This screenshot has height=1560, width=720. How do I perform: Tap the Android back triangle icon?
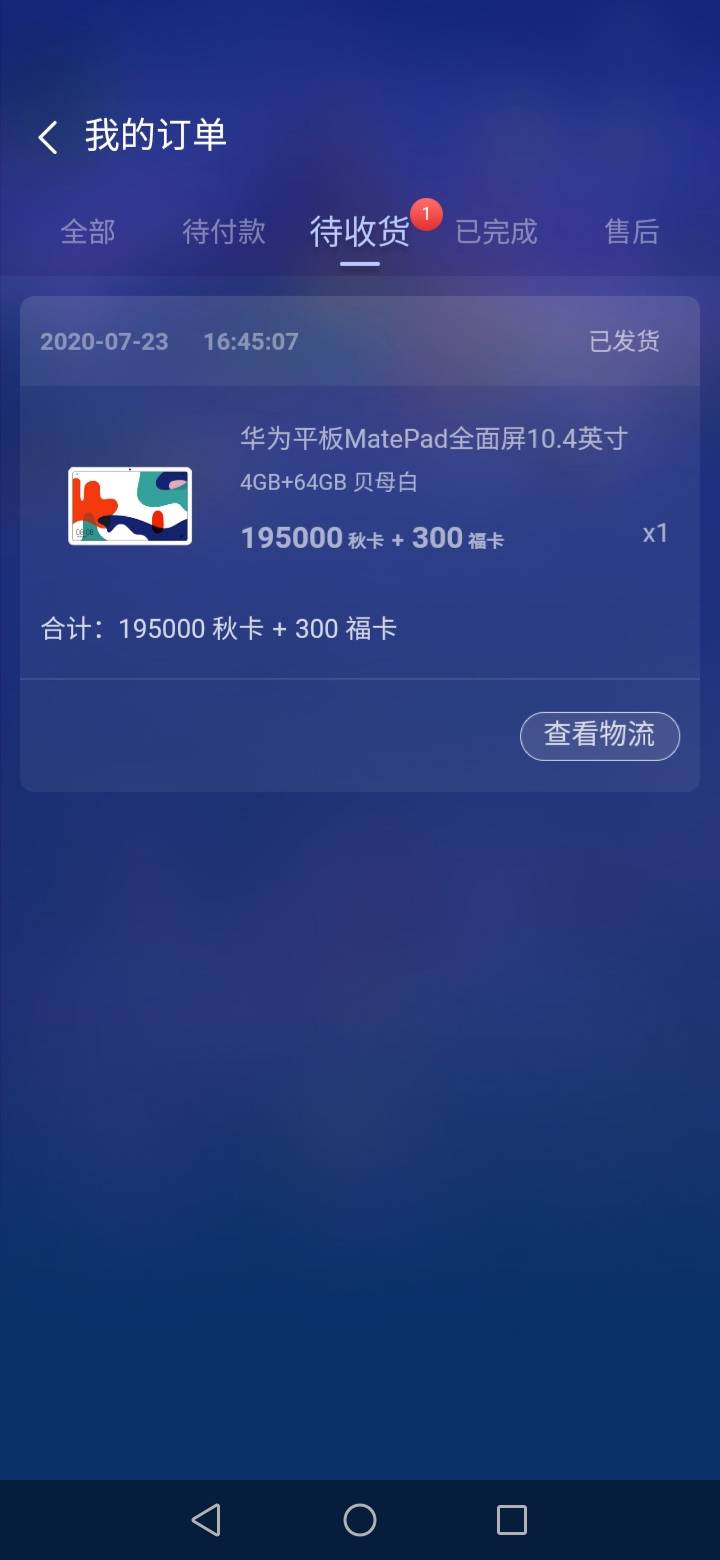coord(207,1519)
